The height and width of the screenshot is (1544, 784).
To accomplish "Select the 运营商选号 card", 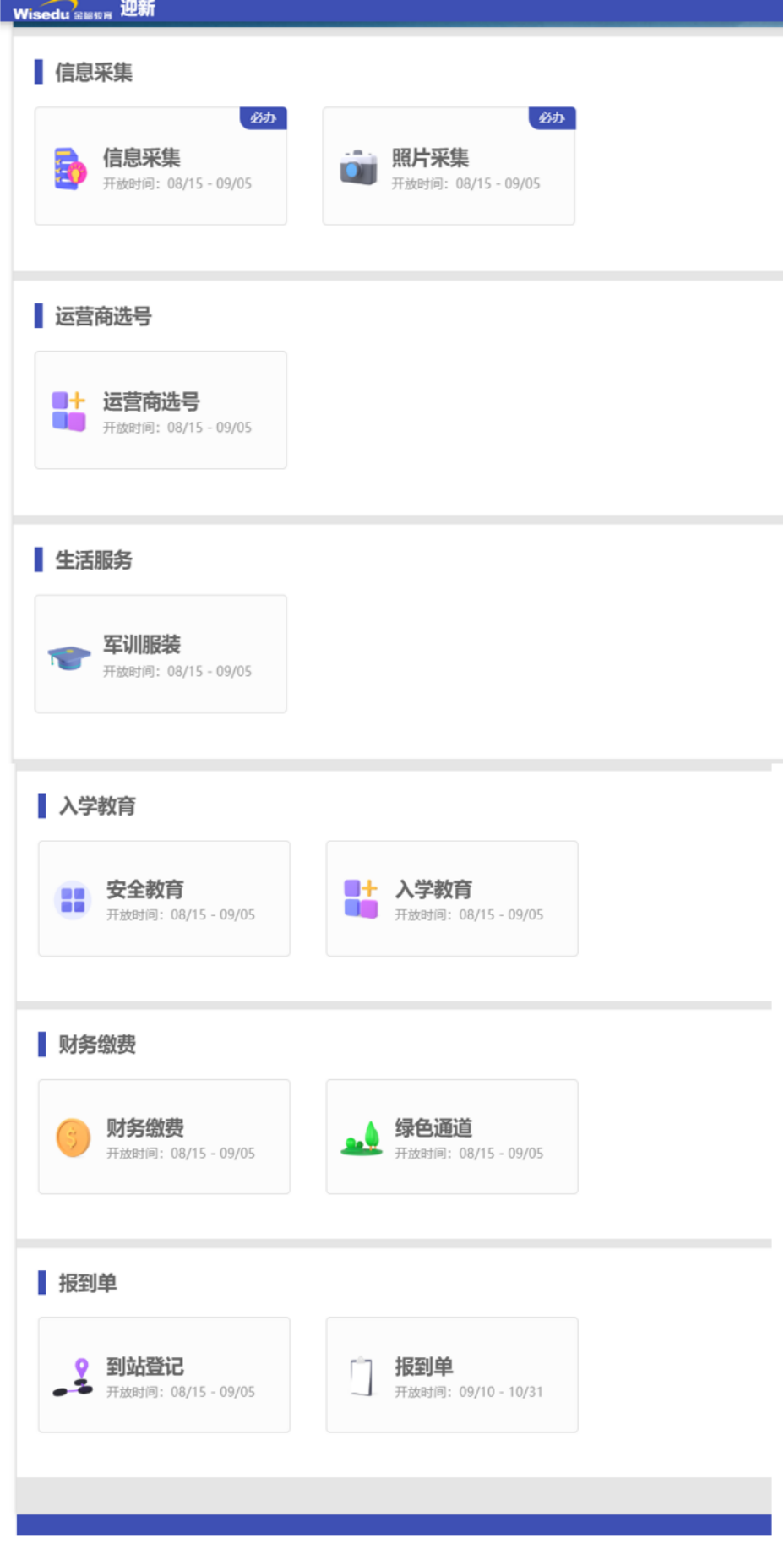I will [161, 411].
